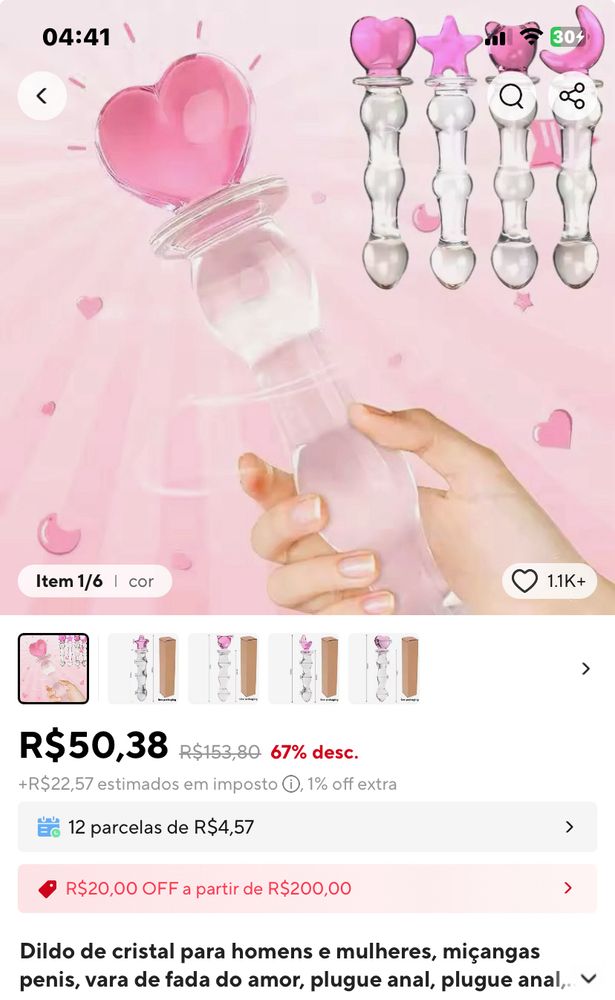Select the fifth color thumbnail

[384, 669]
